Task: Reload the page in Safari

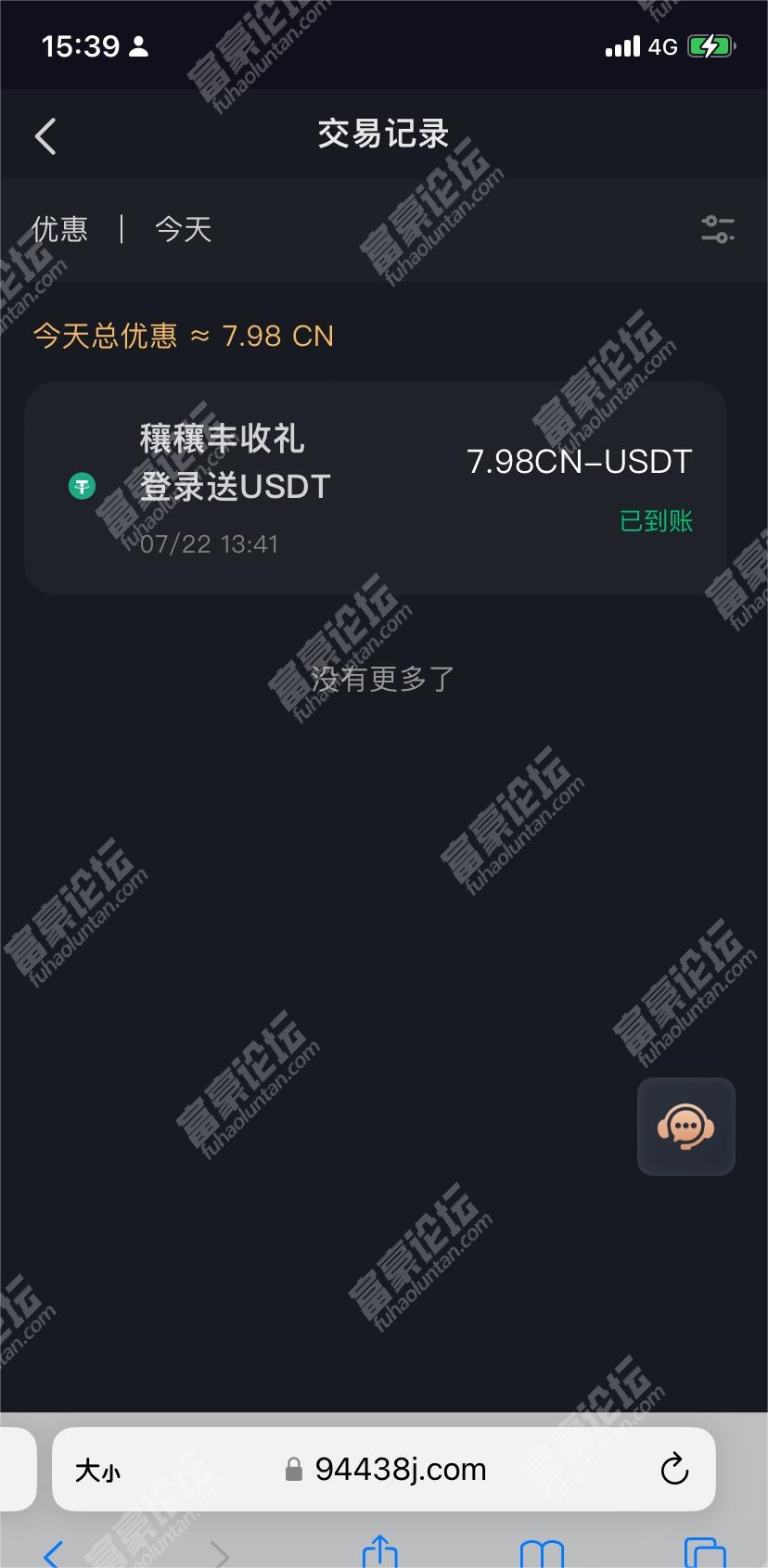Action: click(674, 1469)
